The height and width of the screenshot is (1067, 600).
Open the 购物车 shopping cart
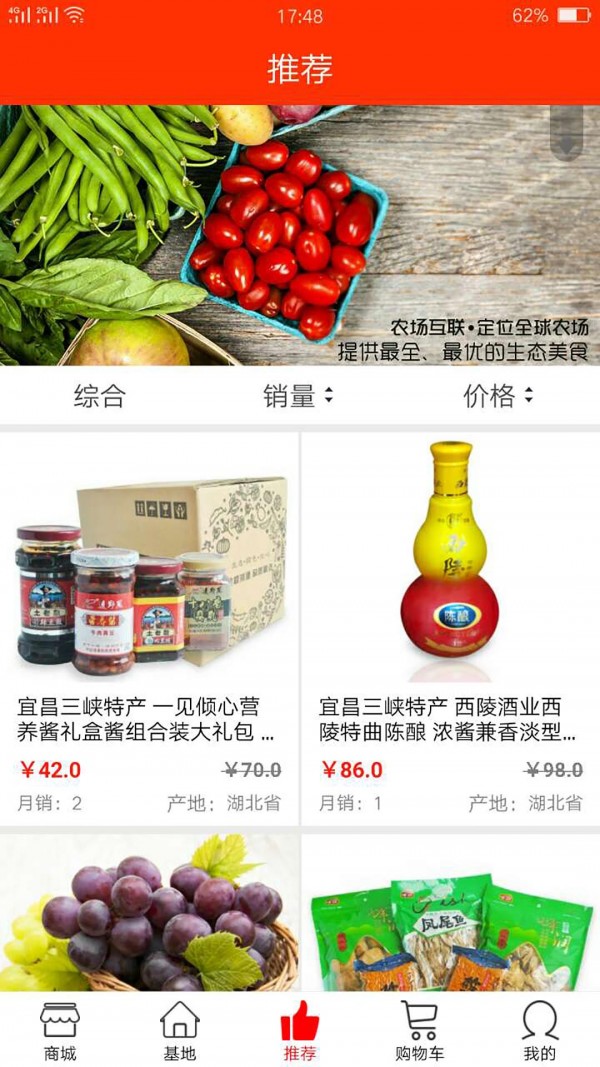click(419, 1030)
